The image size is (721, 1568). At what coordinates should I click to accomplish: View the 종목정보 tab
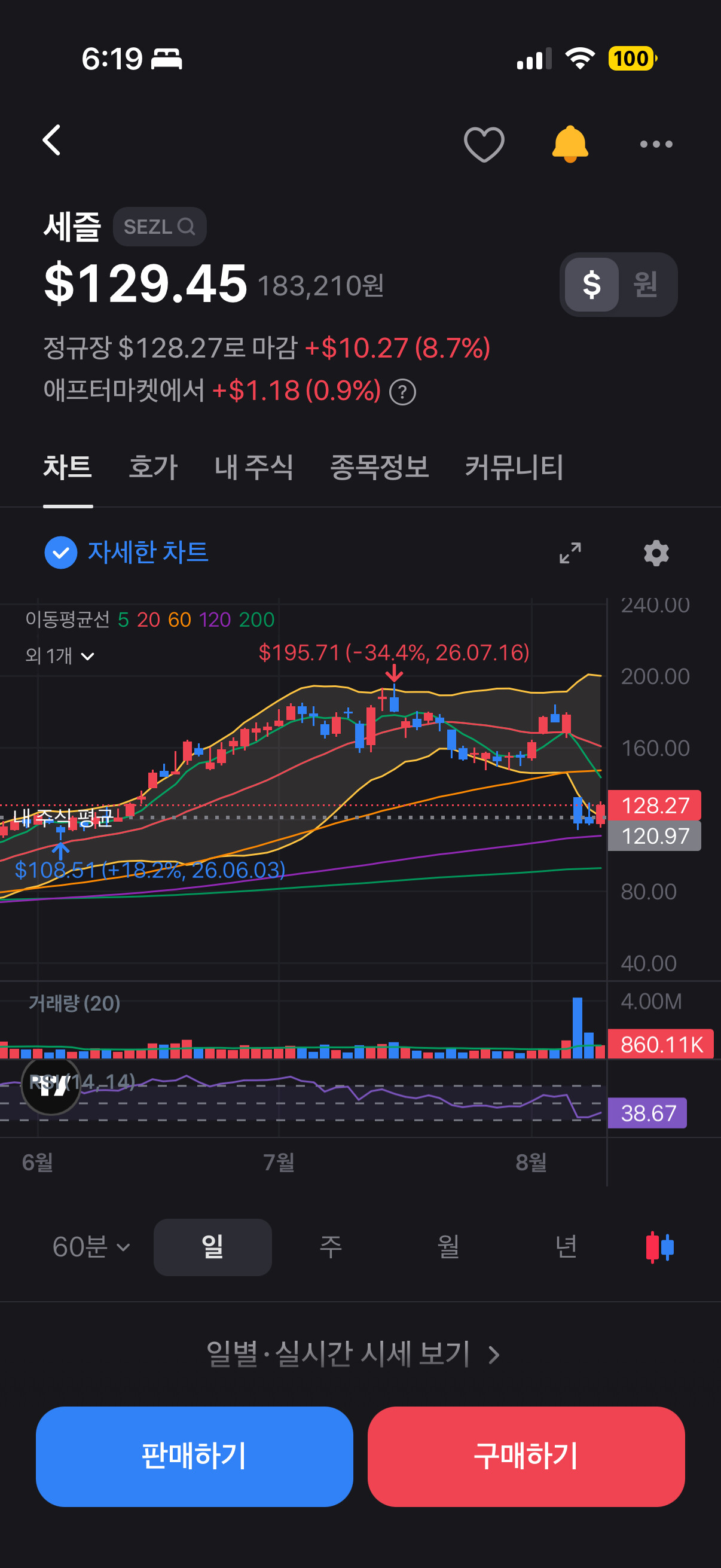point(379,467)
